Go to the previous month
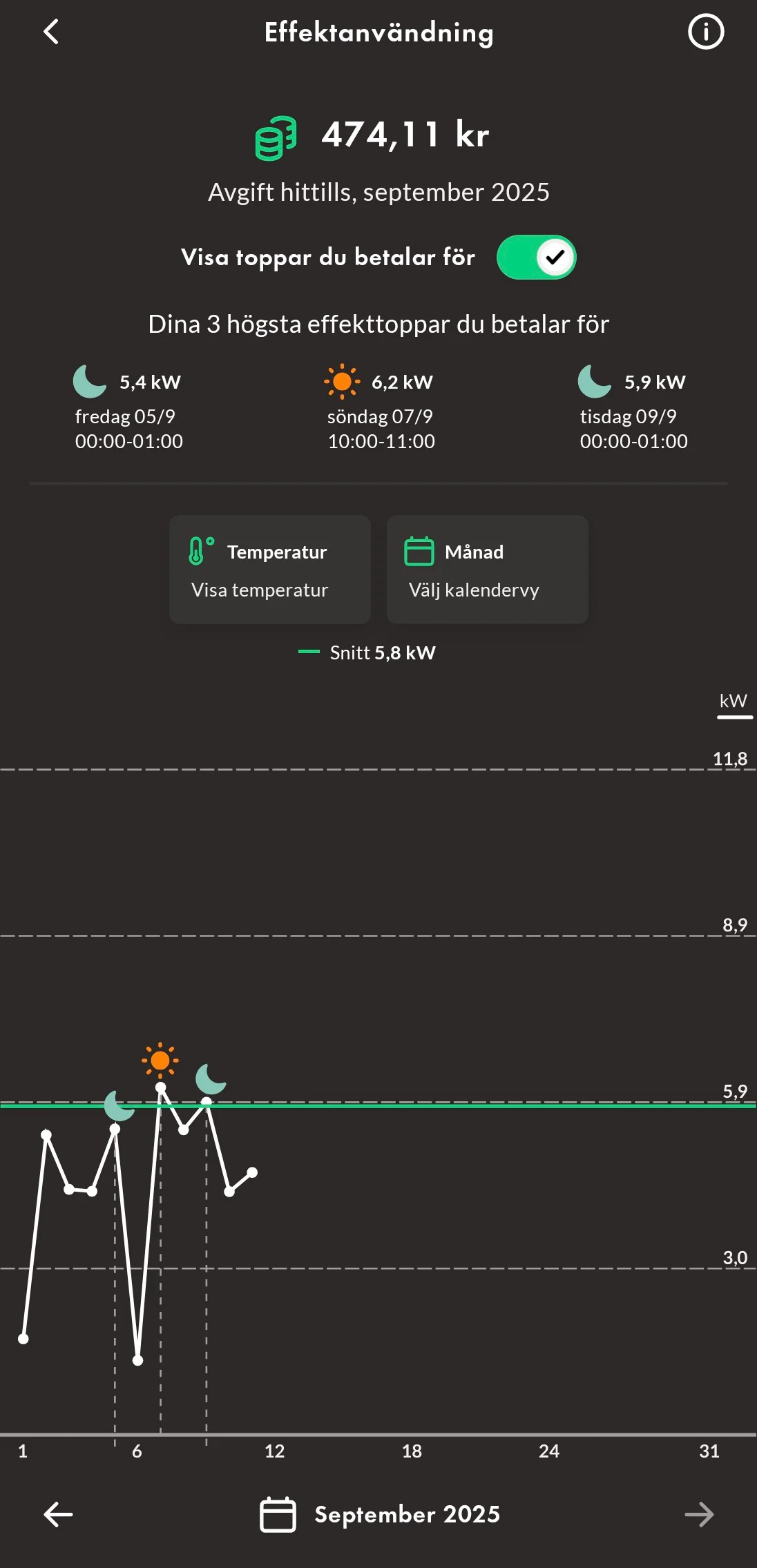The image size is (757, 1568). tap(58, 1515)
